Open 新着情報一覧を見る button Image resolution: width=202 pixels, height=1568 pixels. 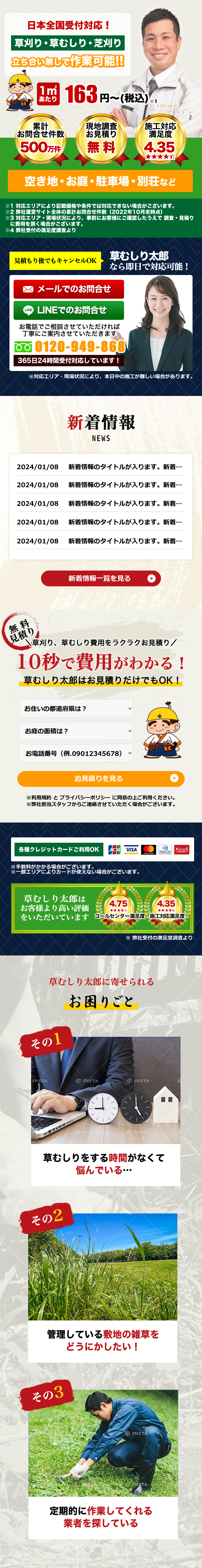[x=100, y=578]
